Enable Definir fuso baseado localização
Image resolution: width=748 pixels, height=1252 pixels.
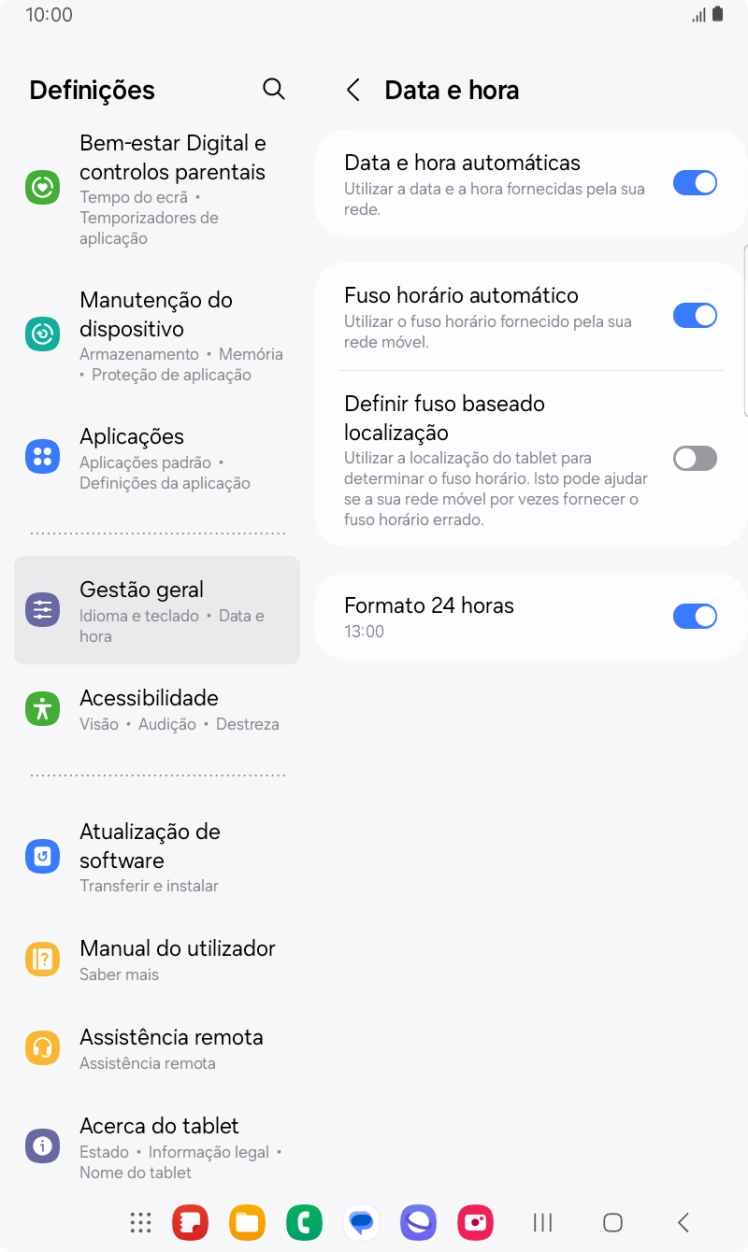(695, 458)
